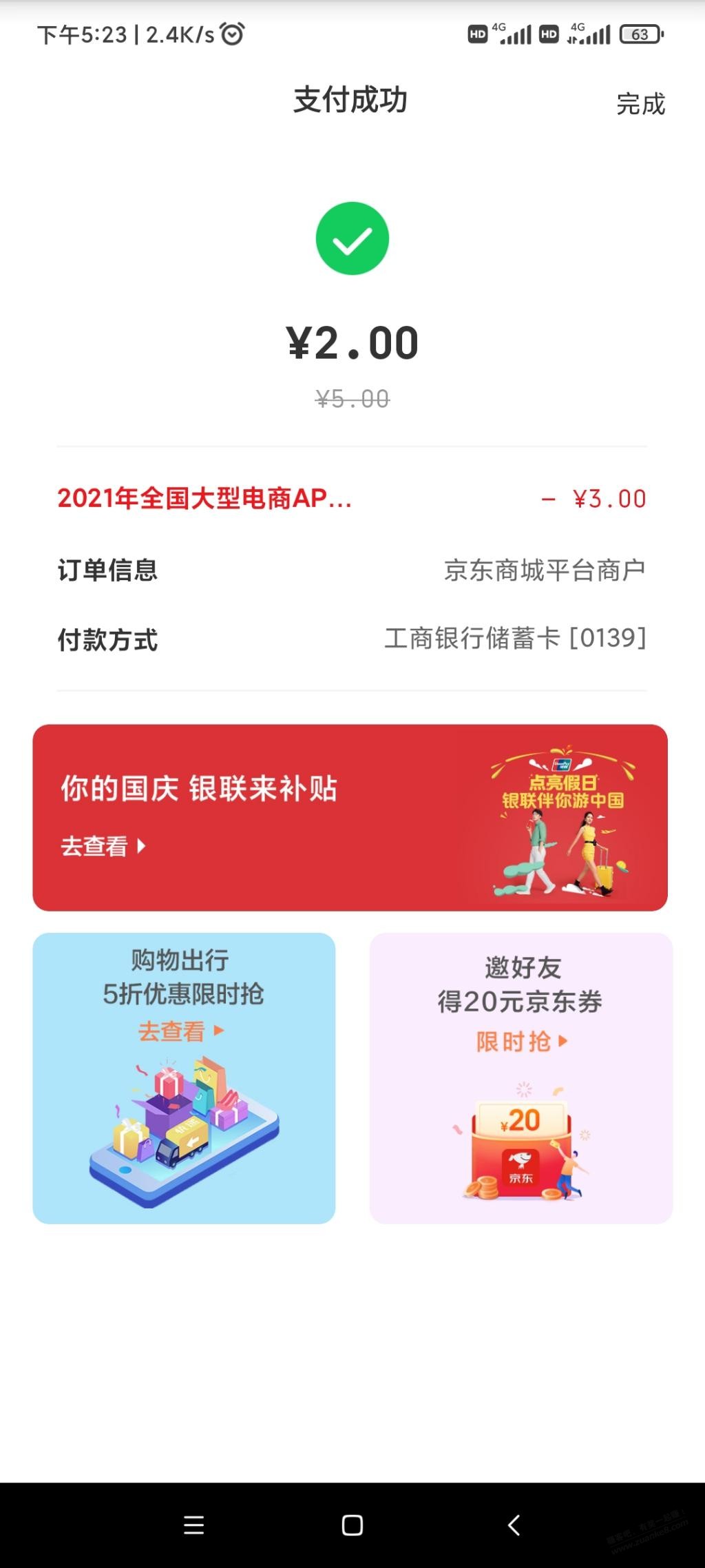This screenshot has width=705, height=1568.
Task: Open the 邀好友 得20元京东券 card
Action: pos(520,1077)
